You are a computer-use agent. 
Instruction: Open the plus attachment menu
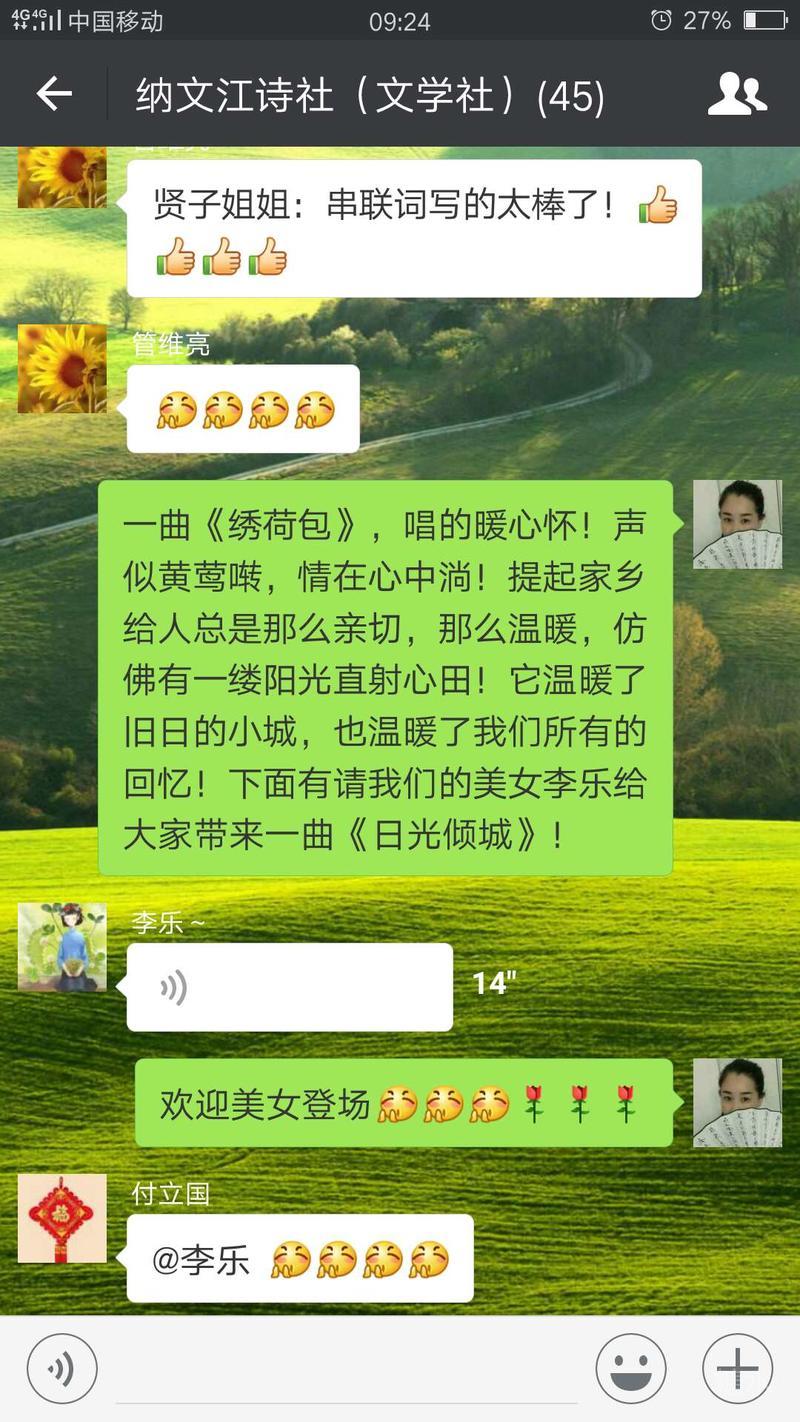pyautogui.click(x=737, y=1369)
